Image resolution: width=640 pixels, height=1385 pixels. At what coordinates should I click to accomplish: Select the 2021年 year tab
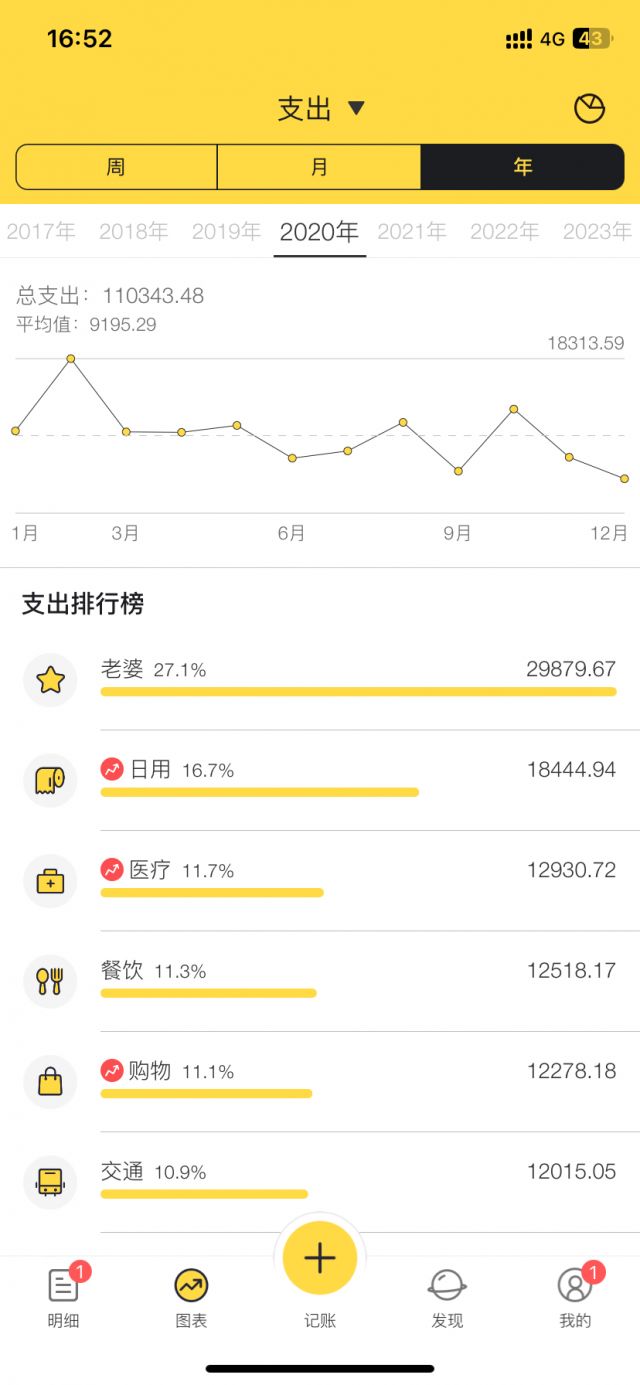411,232
